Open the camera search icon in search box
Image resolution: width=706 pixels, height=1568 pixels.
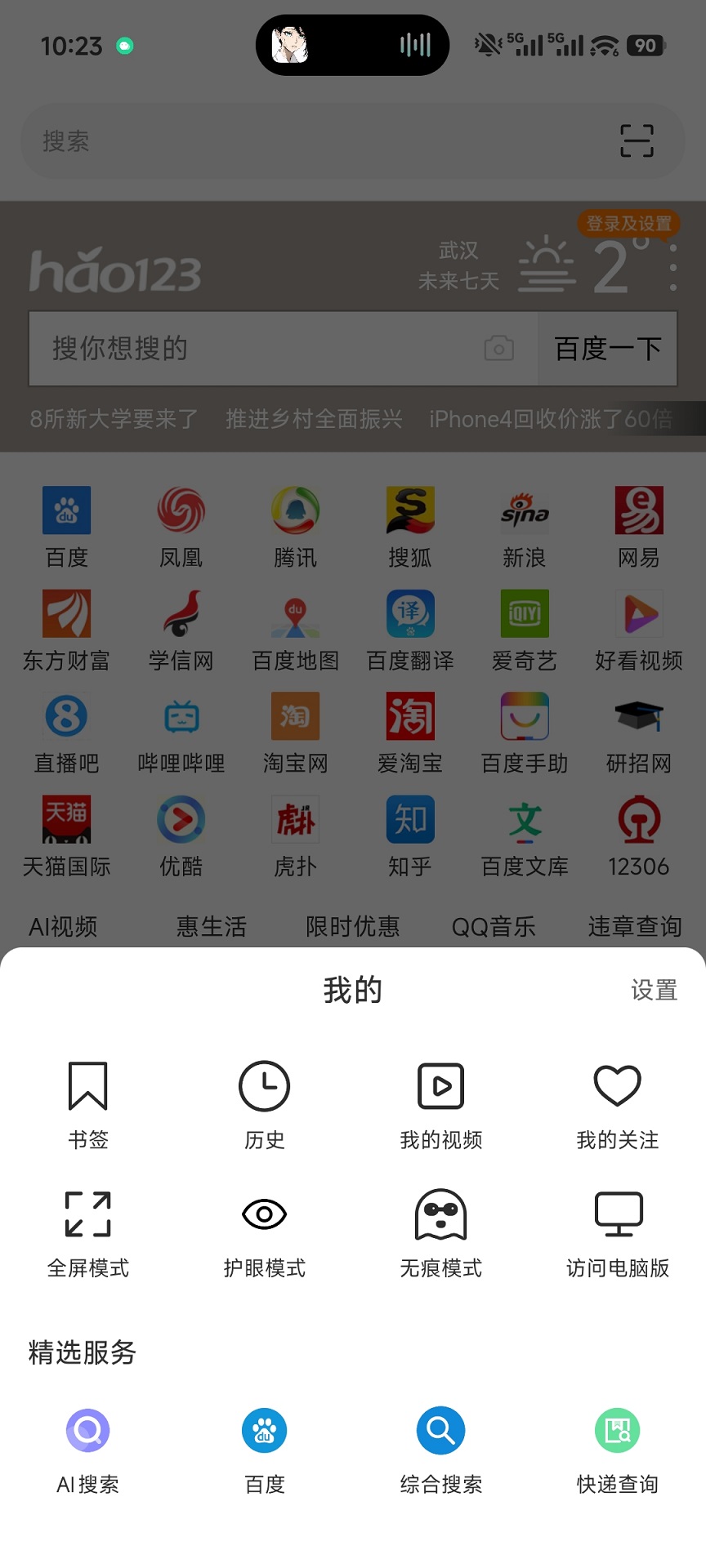pos(500,349)
